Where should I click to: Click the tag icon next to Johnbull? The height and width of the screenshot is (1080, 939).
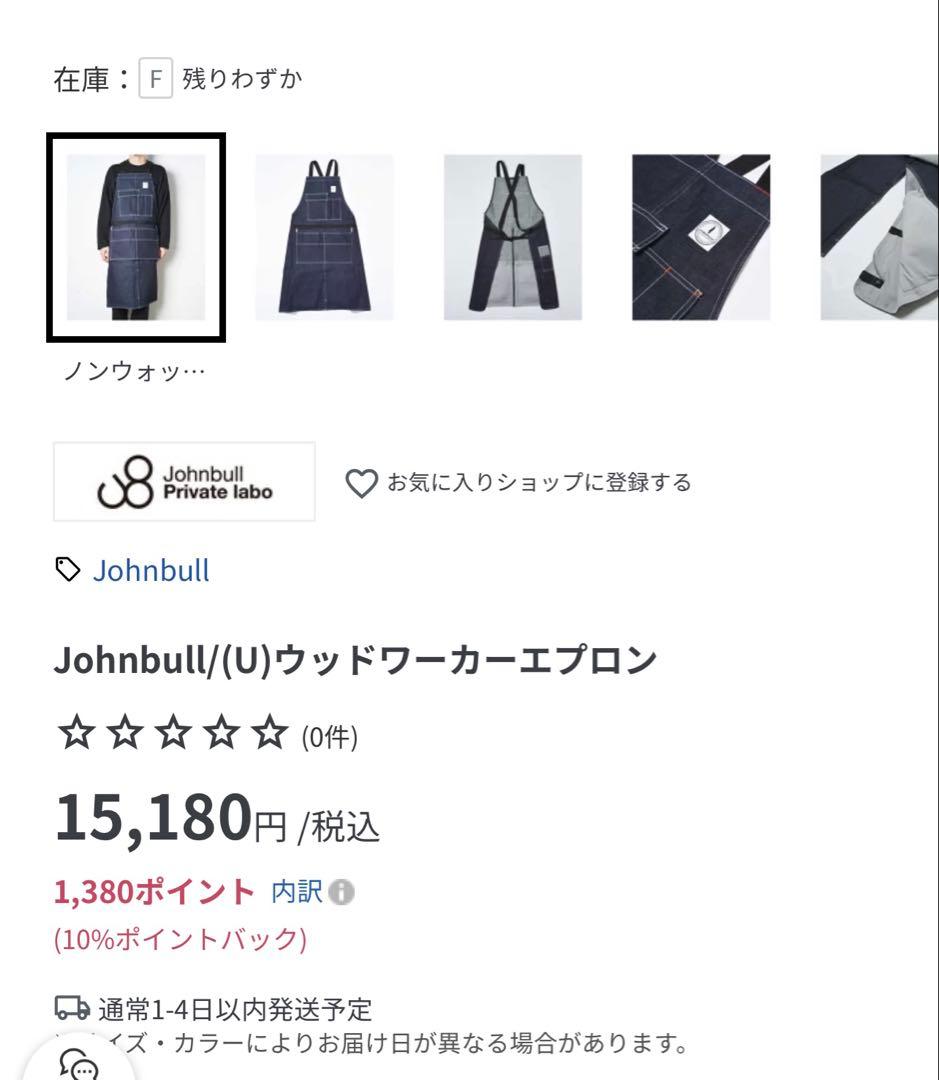click(x=65, y=570)
